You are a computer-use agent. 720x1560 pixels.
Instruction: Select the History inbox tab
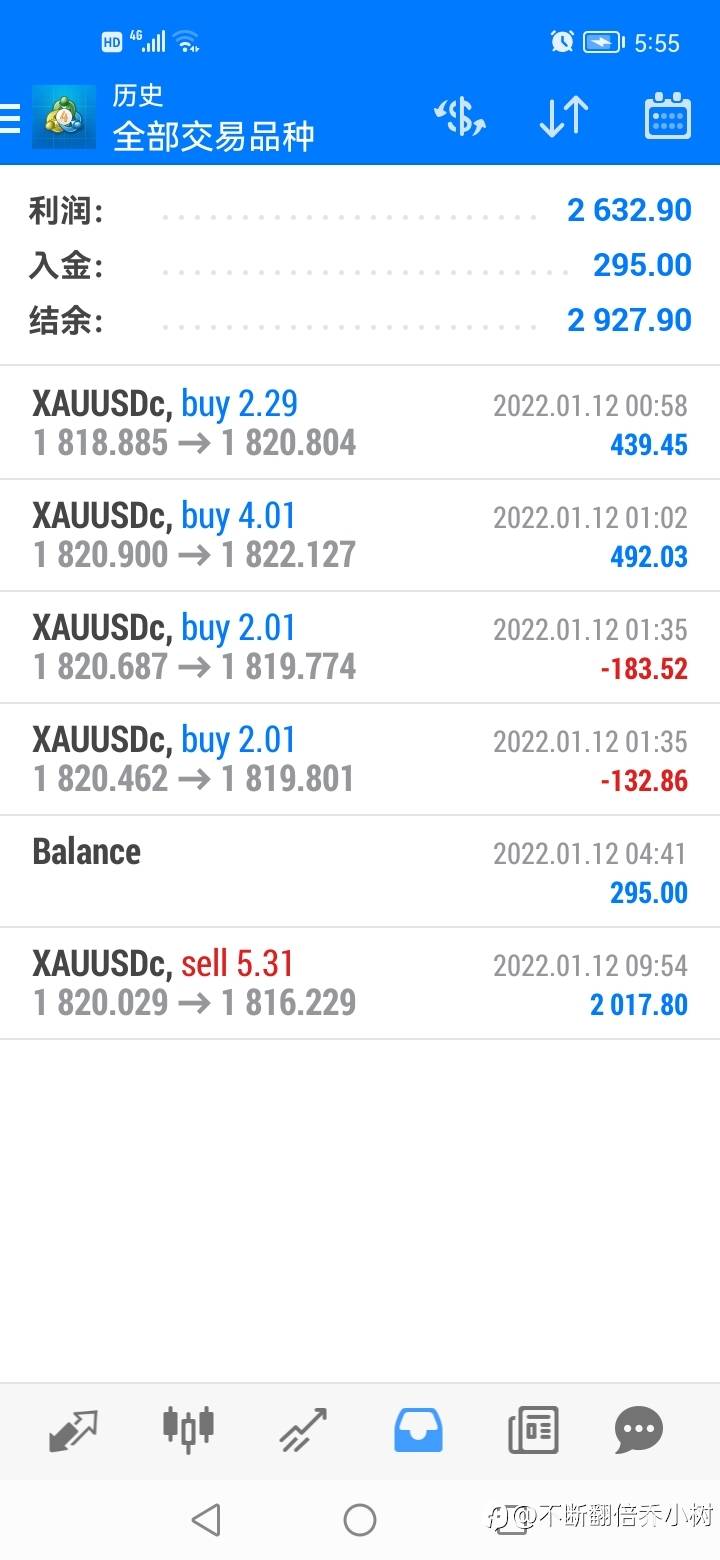(418, 1430)
